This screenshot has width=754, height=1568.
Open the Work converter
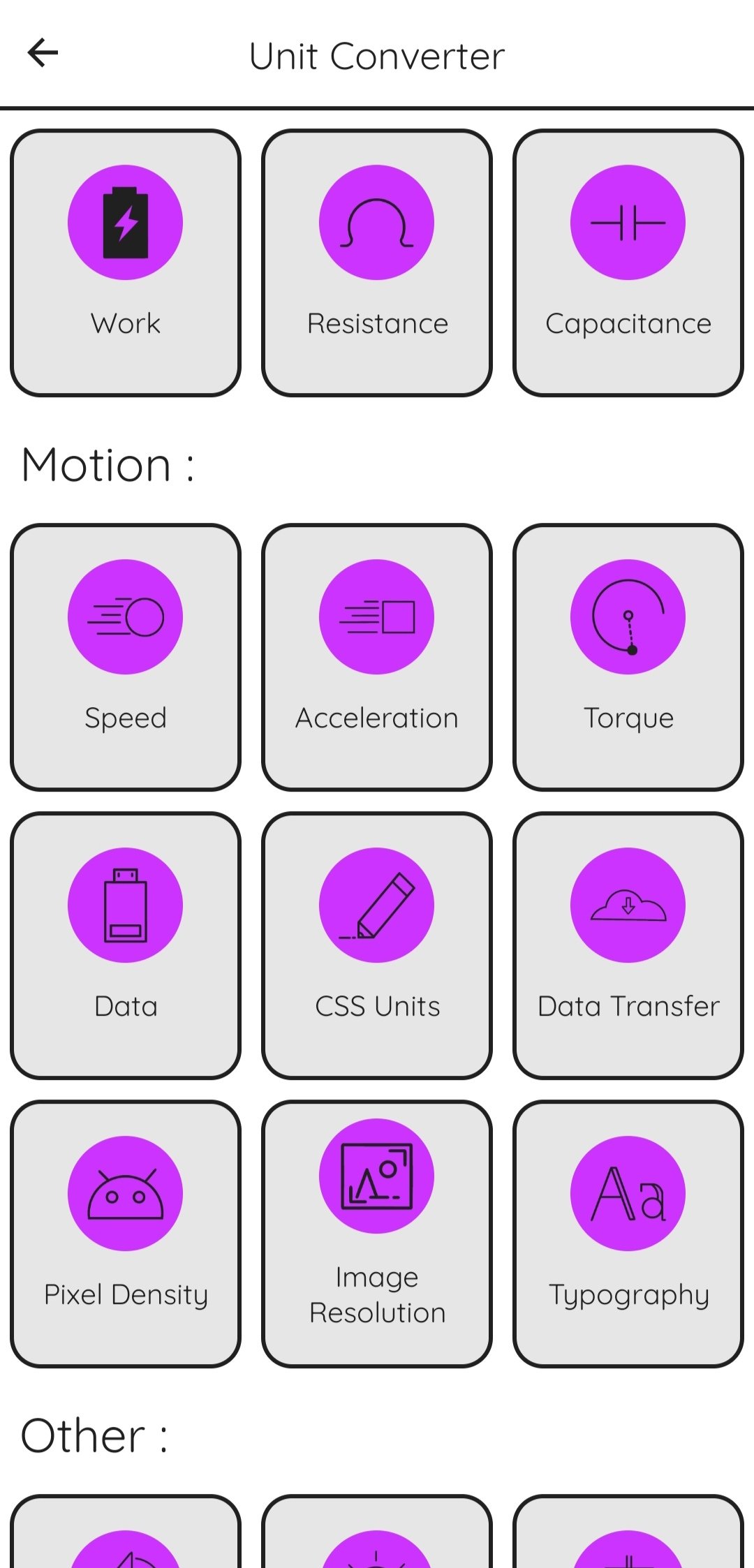point(126,262)
